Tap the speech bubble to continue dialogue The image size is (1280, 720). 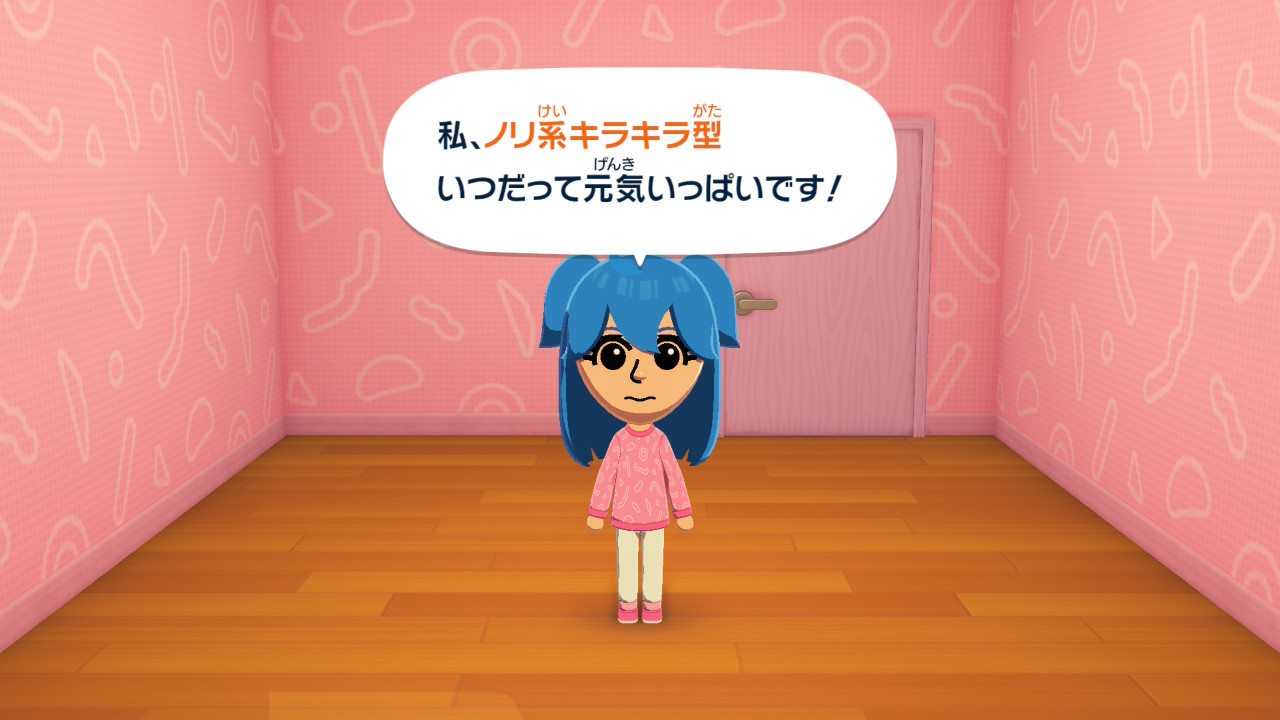pyautogui.click(x=640, y=162)
